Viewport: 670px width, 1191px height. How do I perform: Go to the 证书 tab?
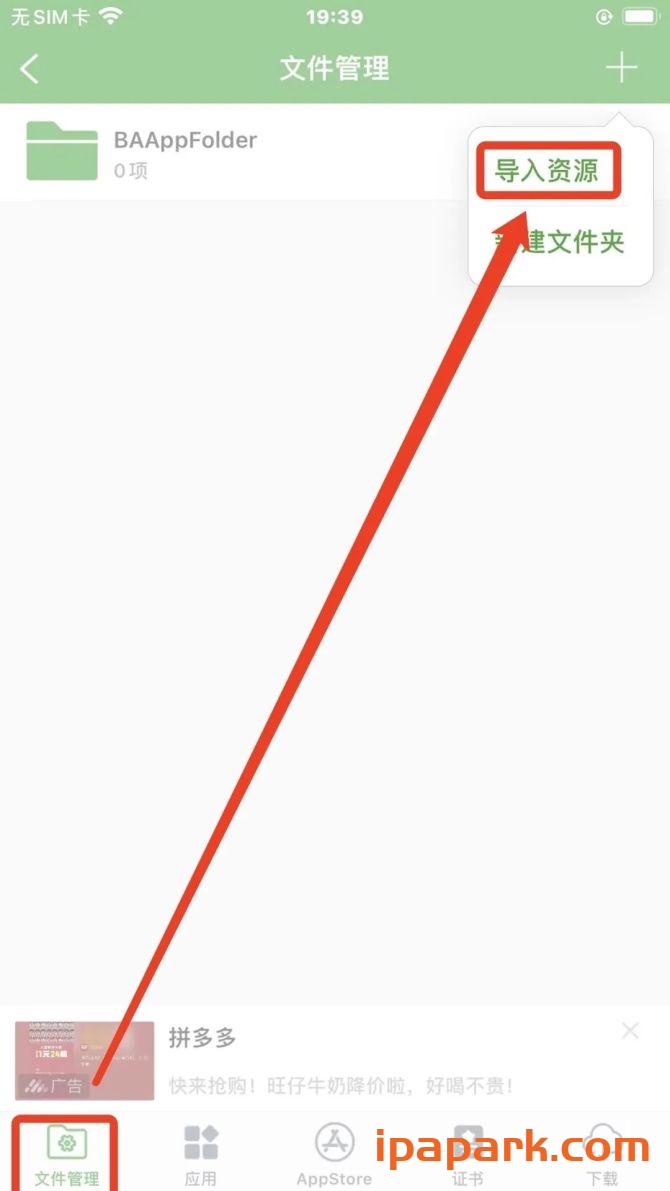pyautogui.click(x=468, y=1155)
